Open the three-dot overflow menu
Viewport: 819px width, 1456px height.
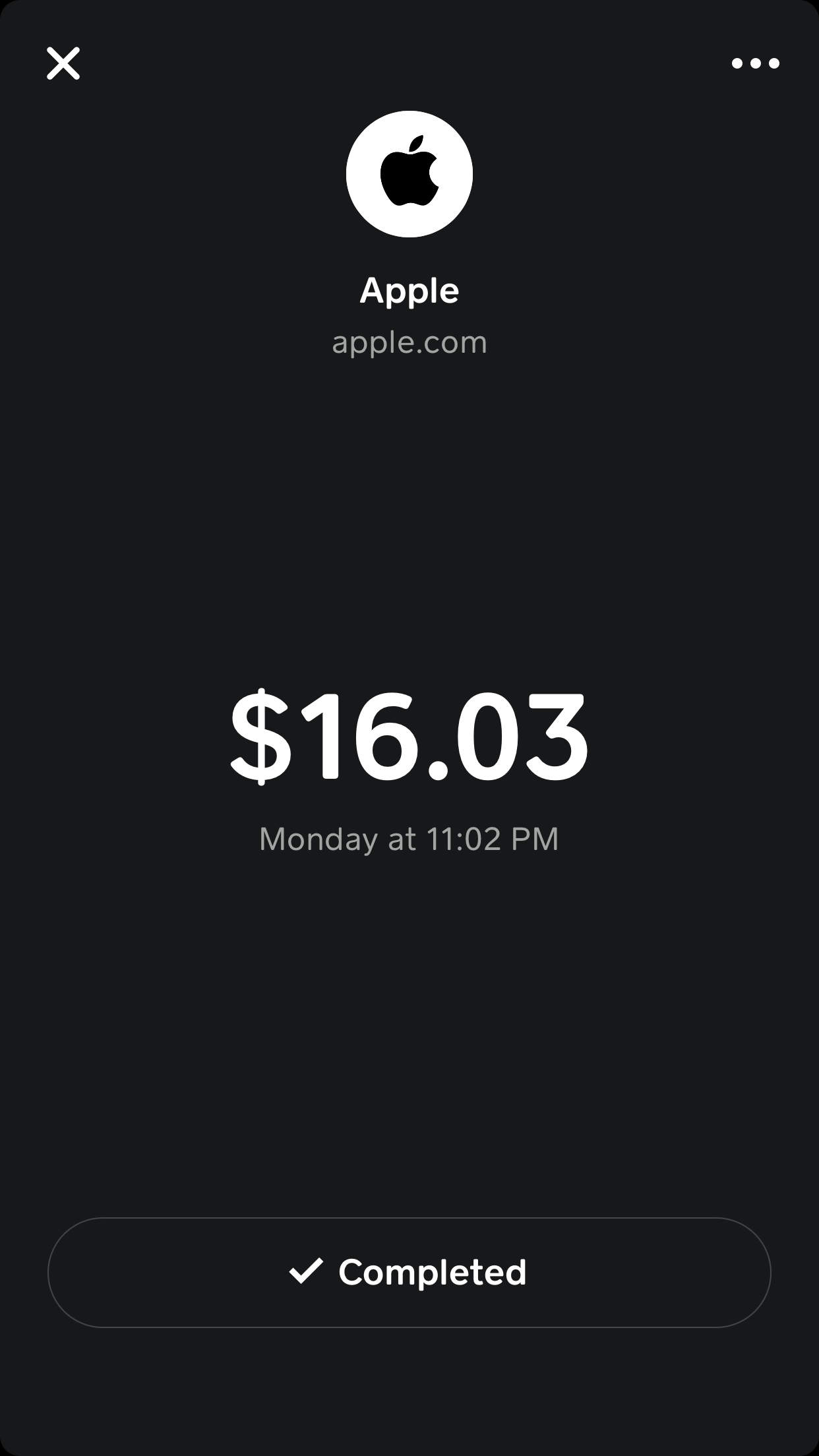pyautogui.click(x=755, y=63)
